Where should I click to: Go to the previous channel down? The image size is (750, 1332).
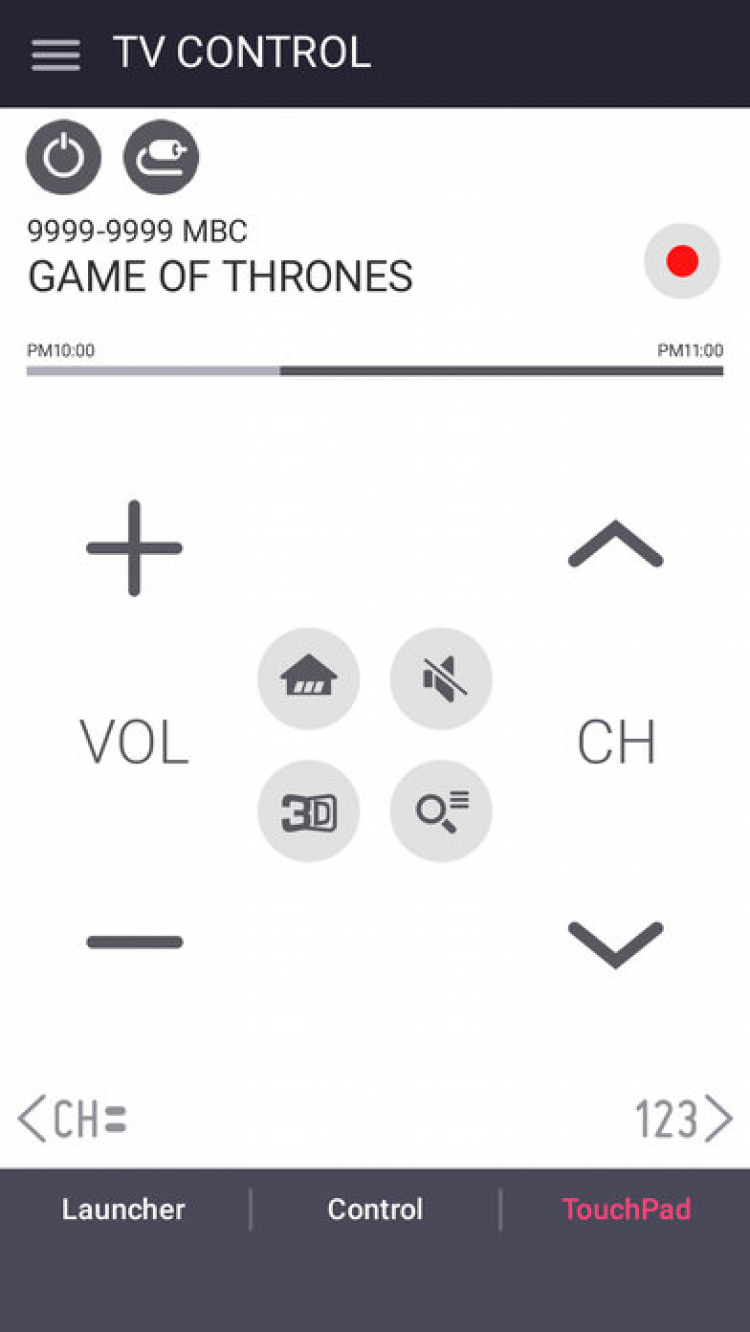615,943
